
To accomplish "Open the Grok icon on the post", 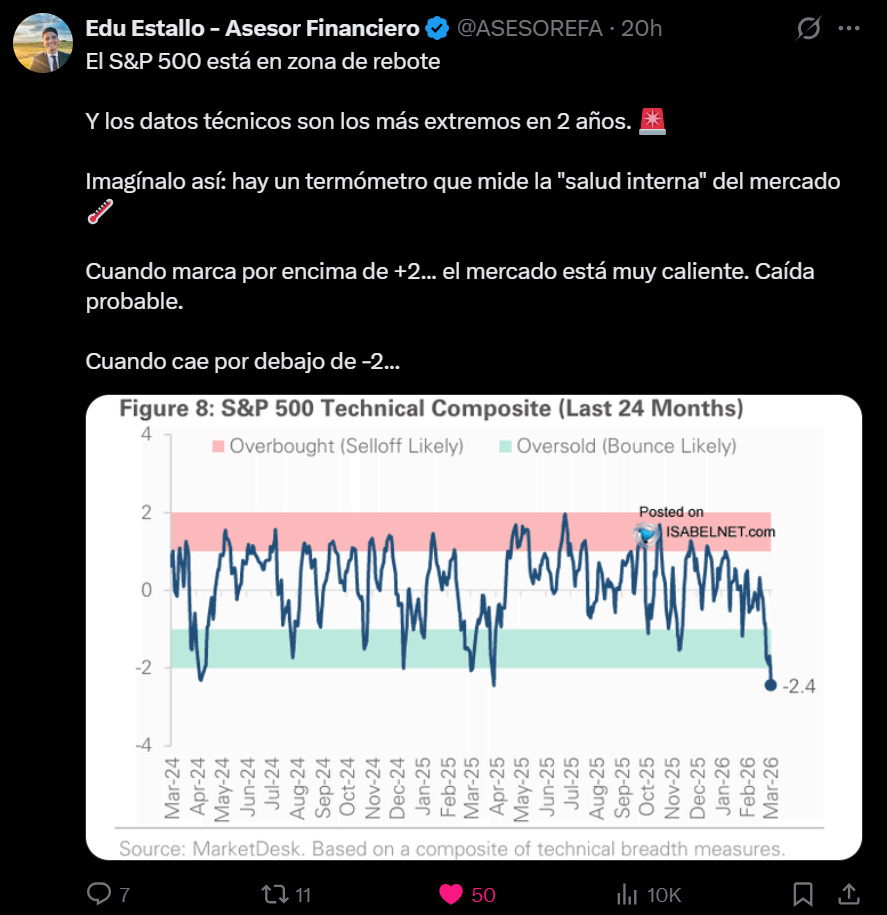I will (x=809, y=28).
